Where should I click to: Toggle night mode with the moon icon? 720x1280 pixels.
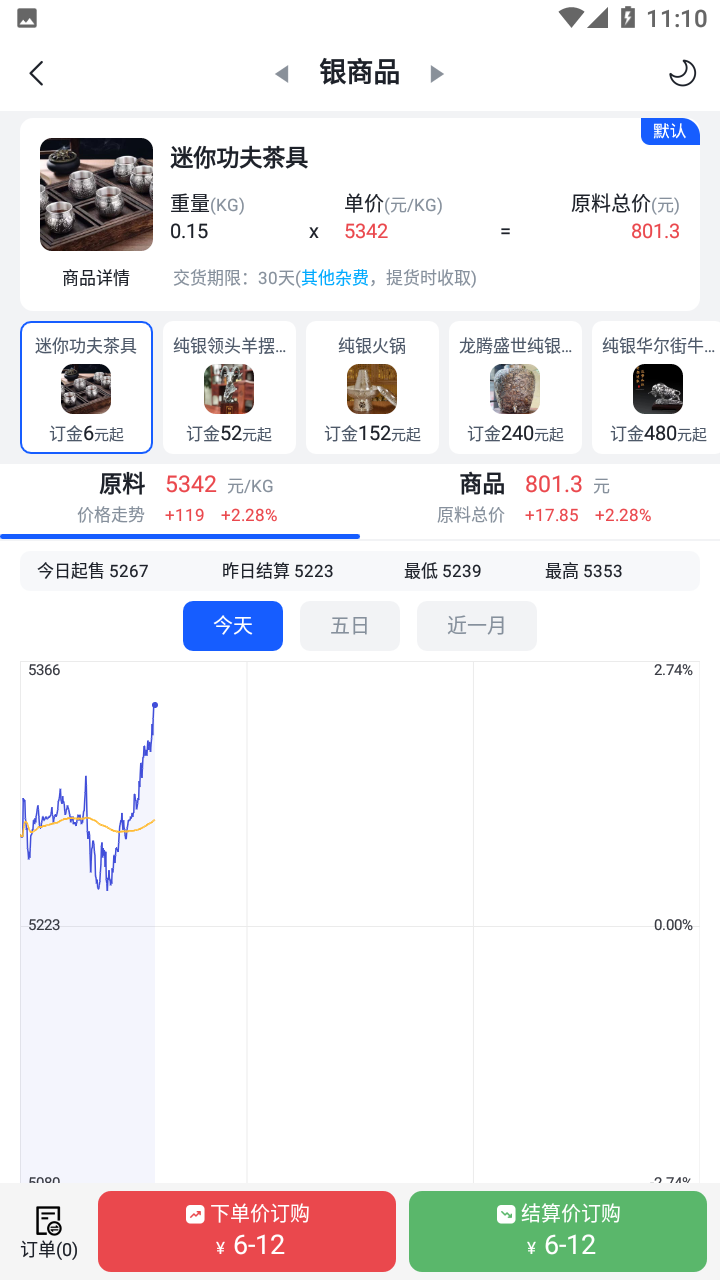pyautogui.click(x=681, y=73)
